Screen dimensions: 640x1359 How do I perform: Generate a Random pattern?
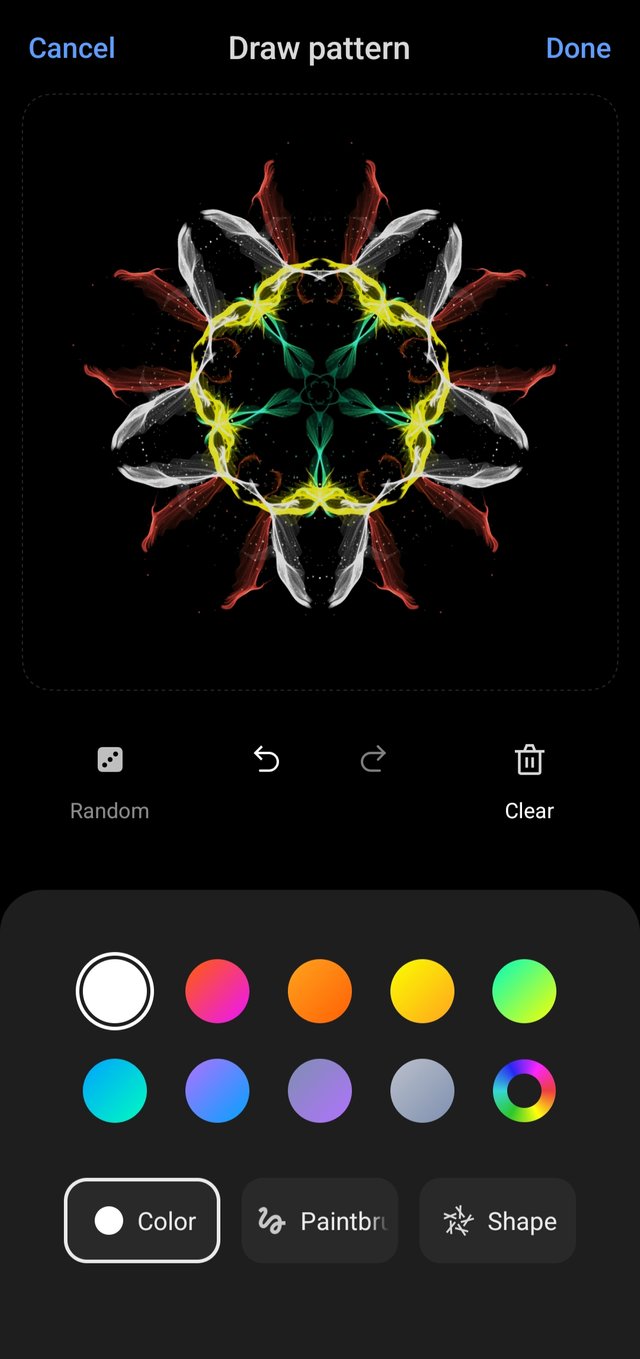click(110, 782)
